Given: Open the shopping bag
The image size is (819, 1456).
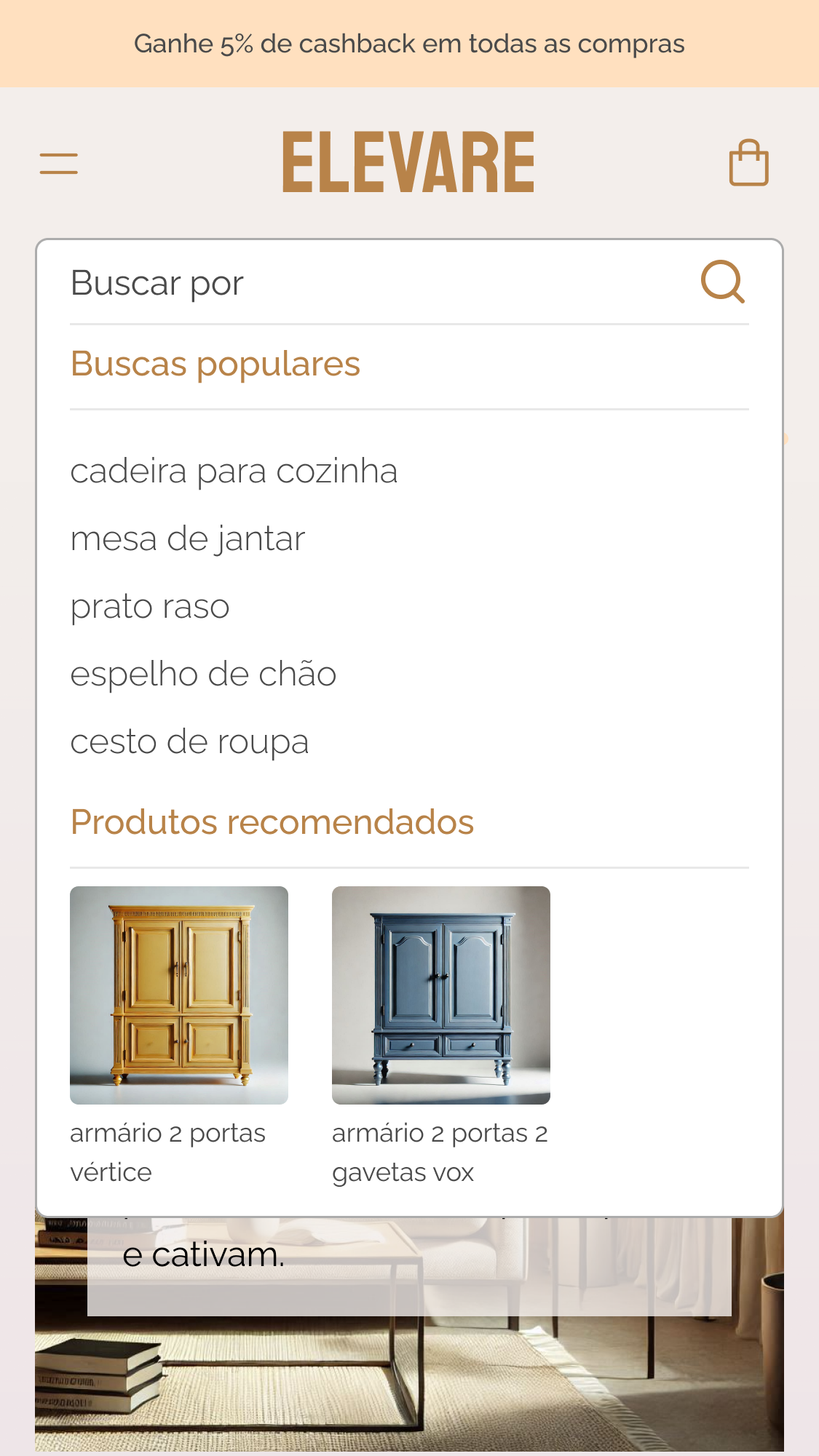Looking at the screenshot, I should [x=748, y=163].
